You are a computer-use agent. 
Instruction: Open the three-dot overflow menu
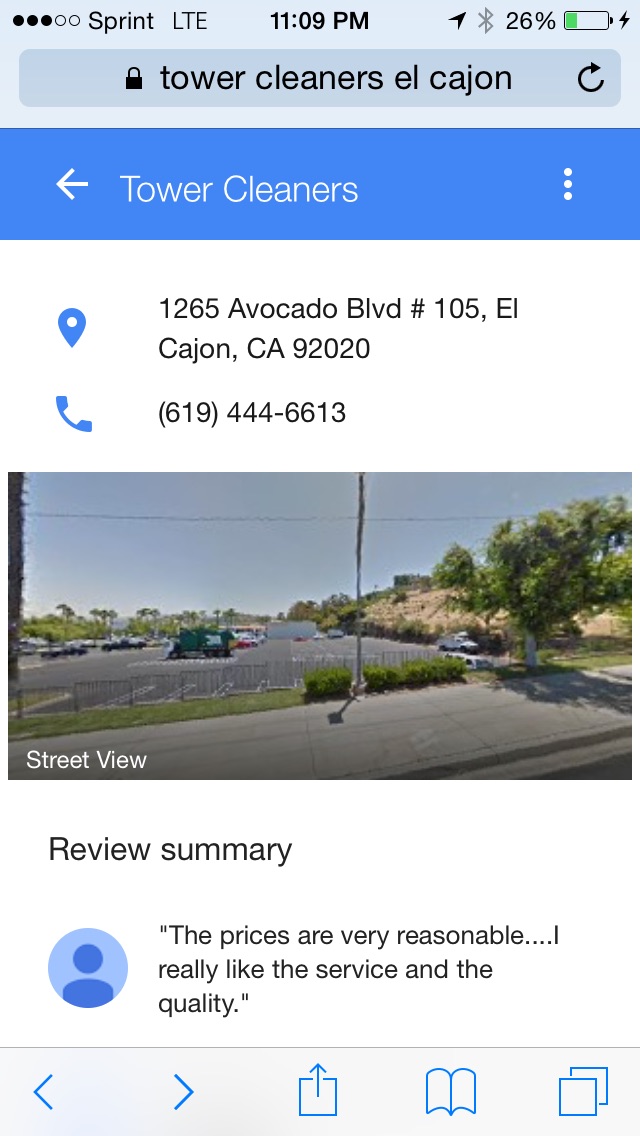point(567,185)
